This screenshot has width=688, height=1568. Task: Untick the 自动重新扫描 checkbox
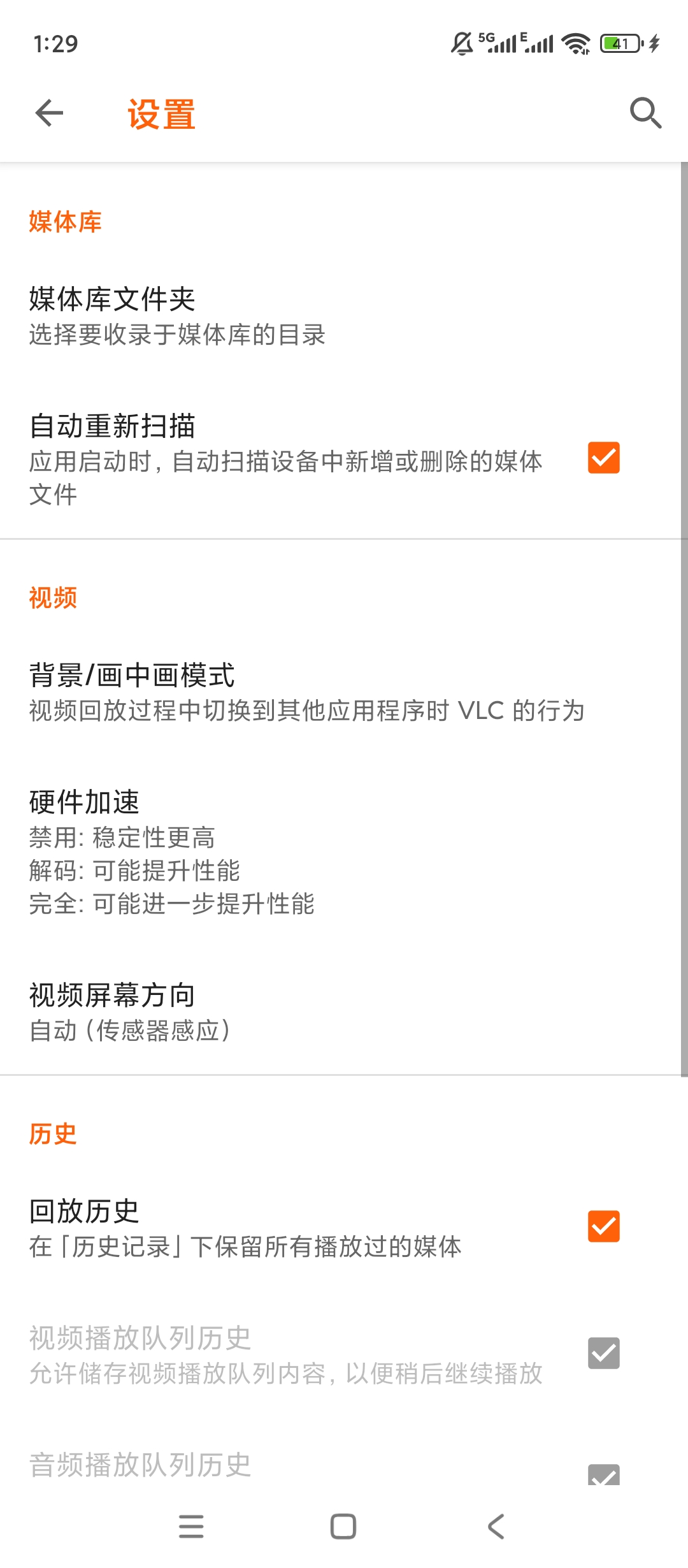[603, 458]
